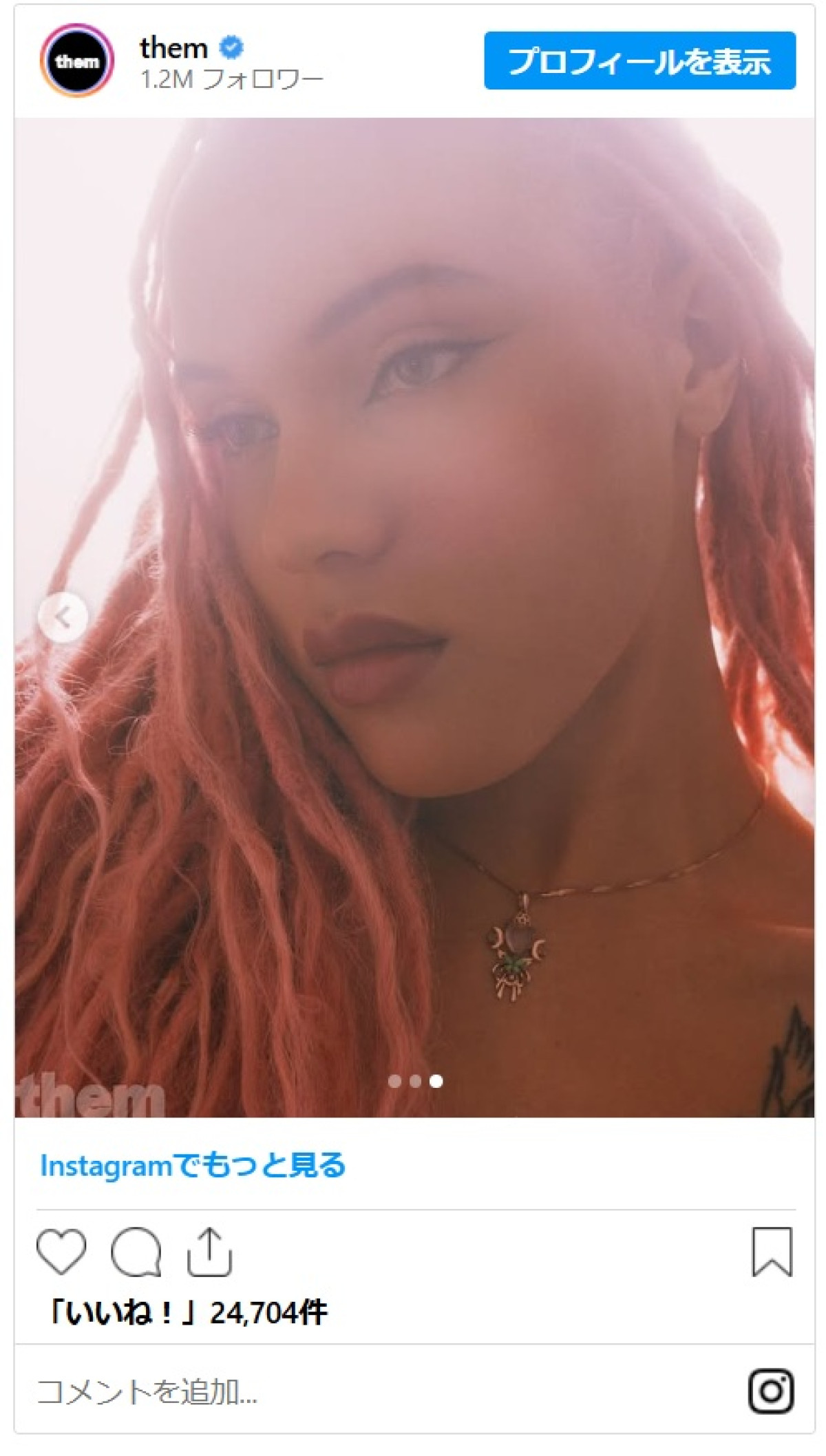Screen dimensions: 826x1456
Task: Open Instagramでもっと見る link
Action: [x=193, y=1166]
